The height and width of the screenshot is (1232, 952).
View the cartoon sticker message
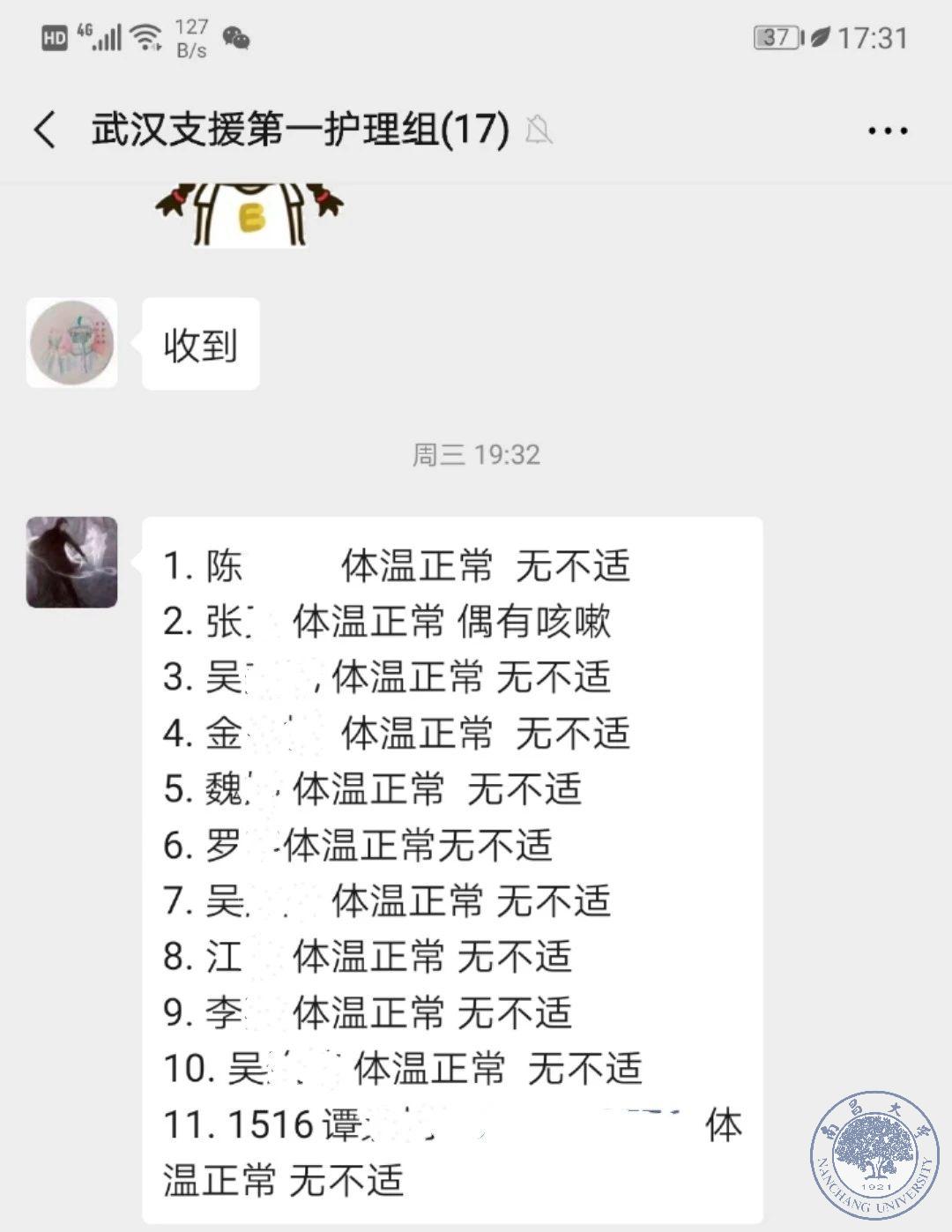[x=249, y=214]
